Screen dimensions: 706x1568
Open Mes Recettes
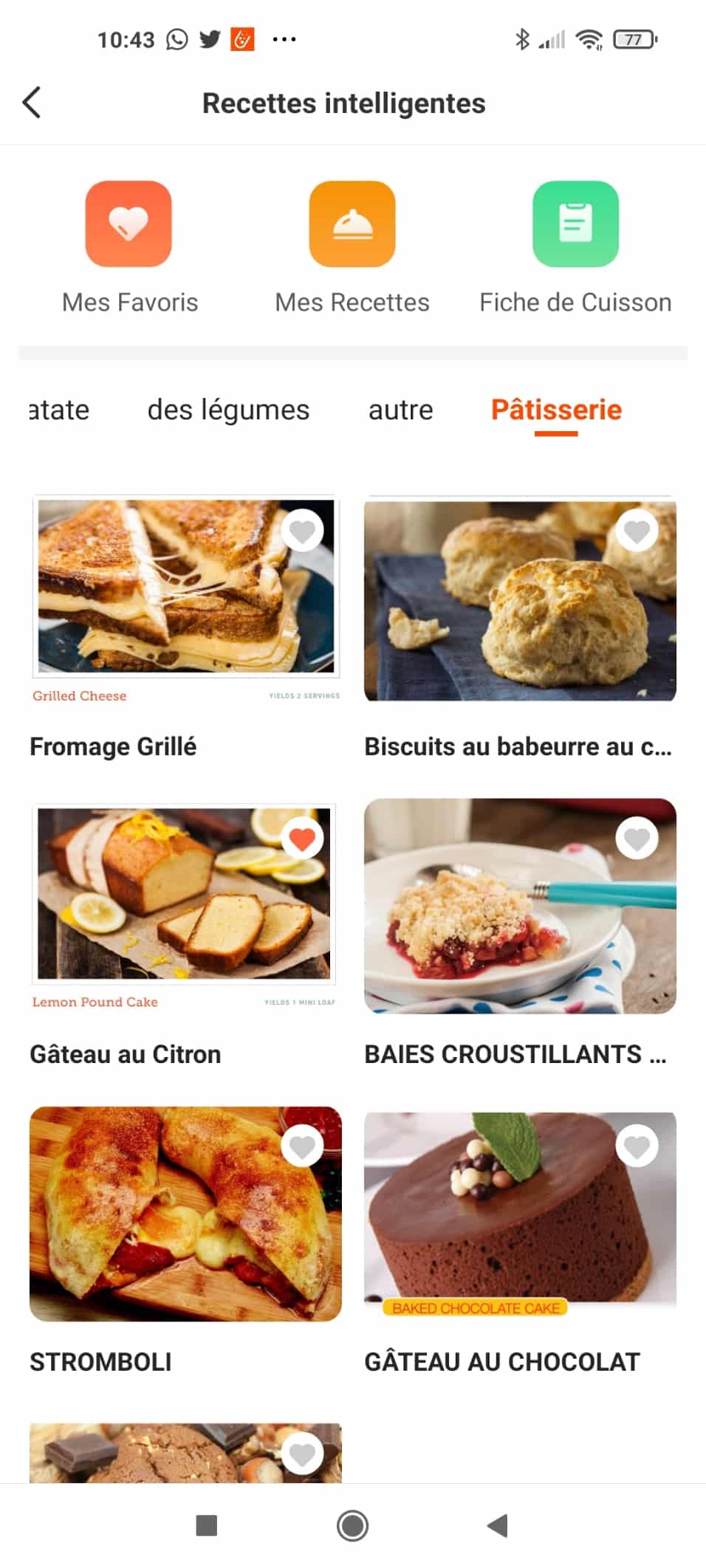click(352, 224)
